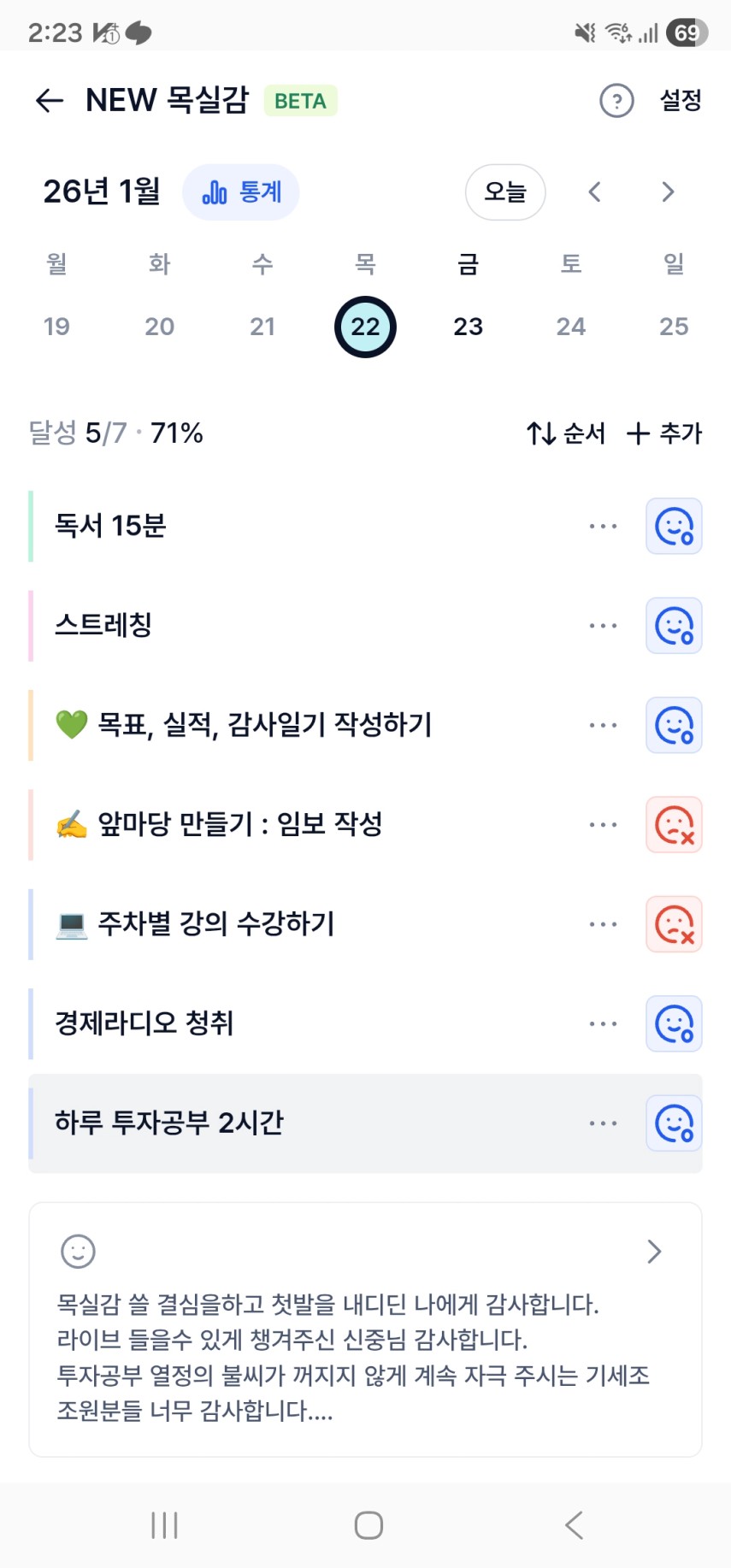Open 설정 settings
731x1568 pixels.
point(681,101)
